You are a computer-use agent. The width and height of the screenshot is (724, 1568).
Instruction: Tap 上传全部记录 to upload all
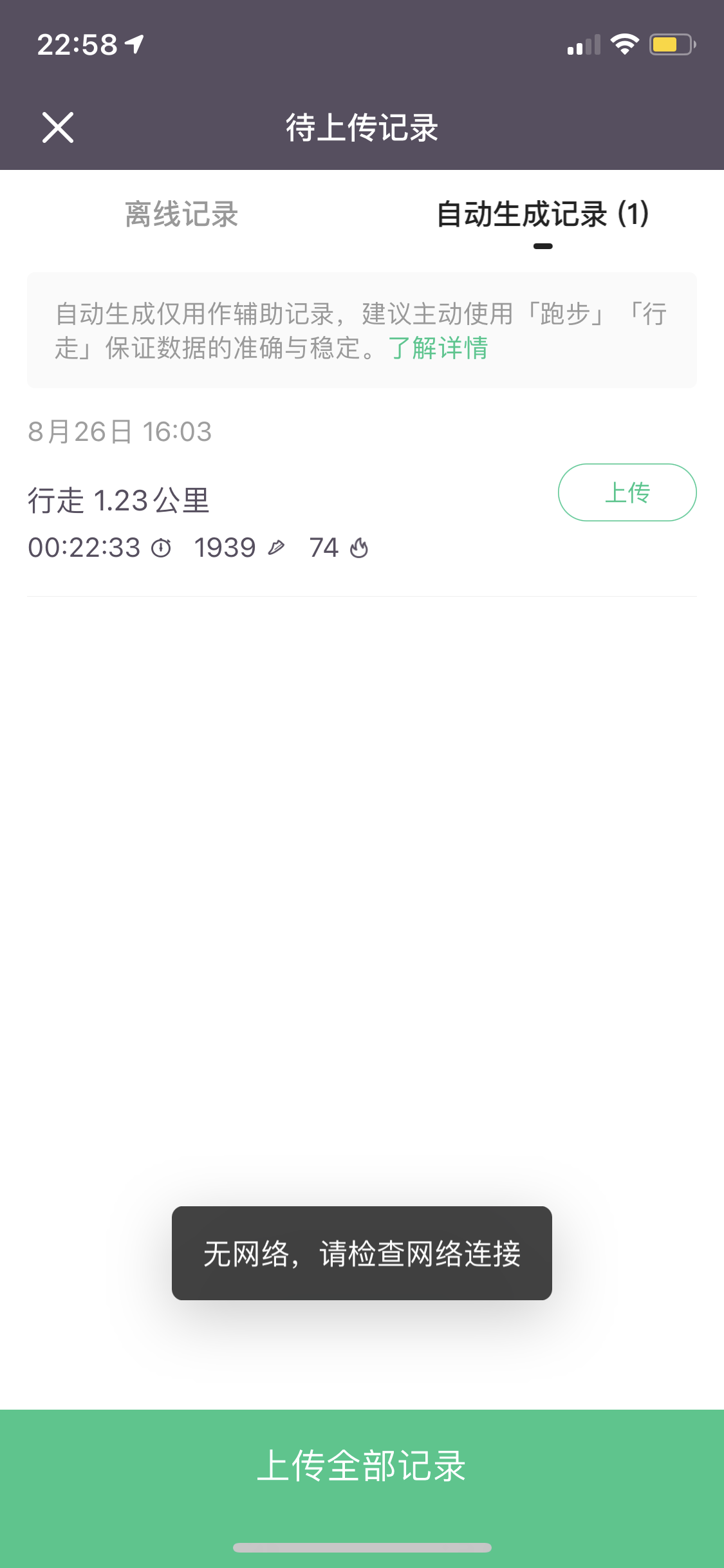click(x=362, y=1466)
